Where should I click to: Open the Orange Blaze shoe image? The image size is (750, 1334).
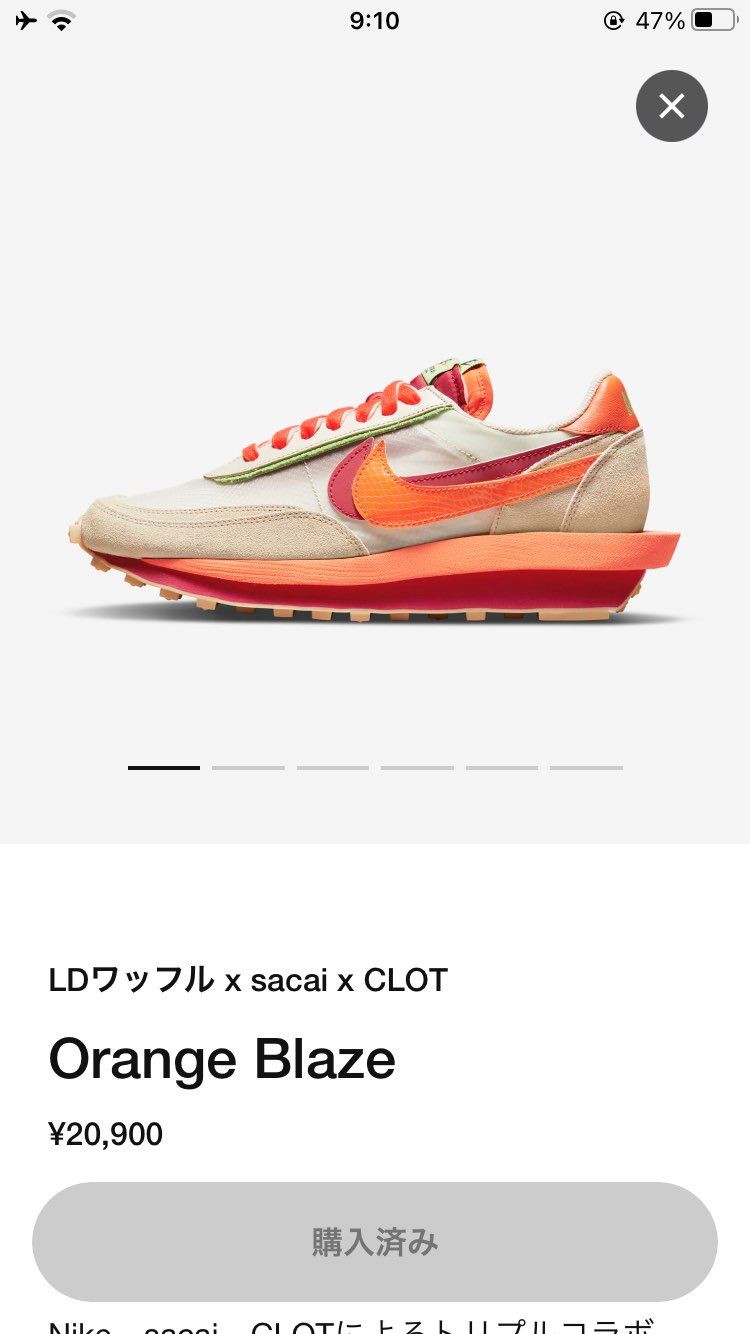coord(375,490)
